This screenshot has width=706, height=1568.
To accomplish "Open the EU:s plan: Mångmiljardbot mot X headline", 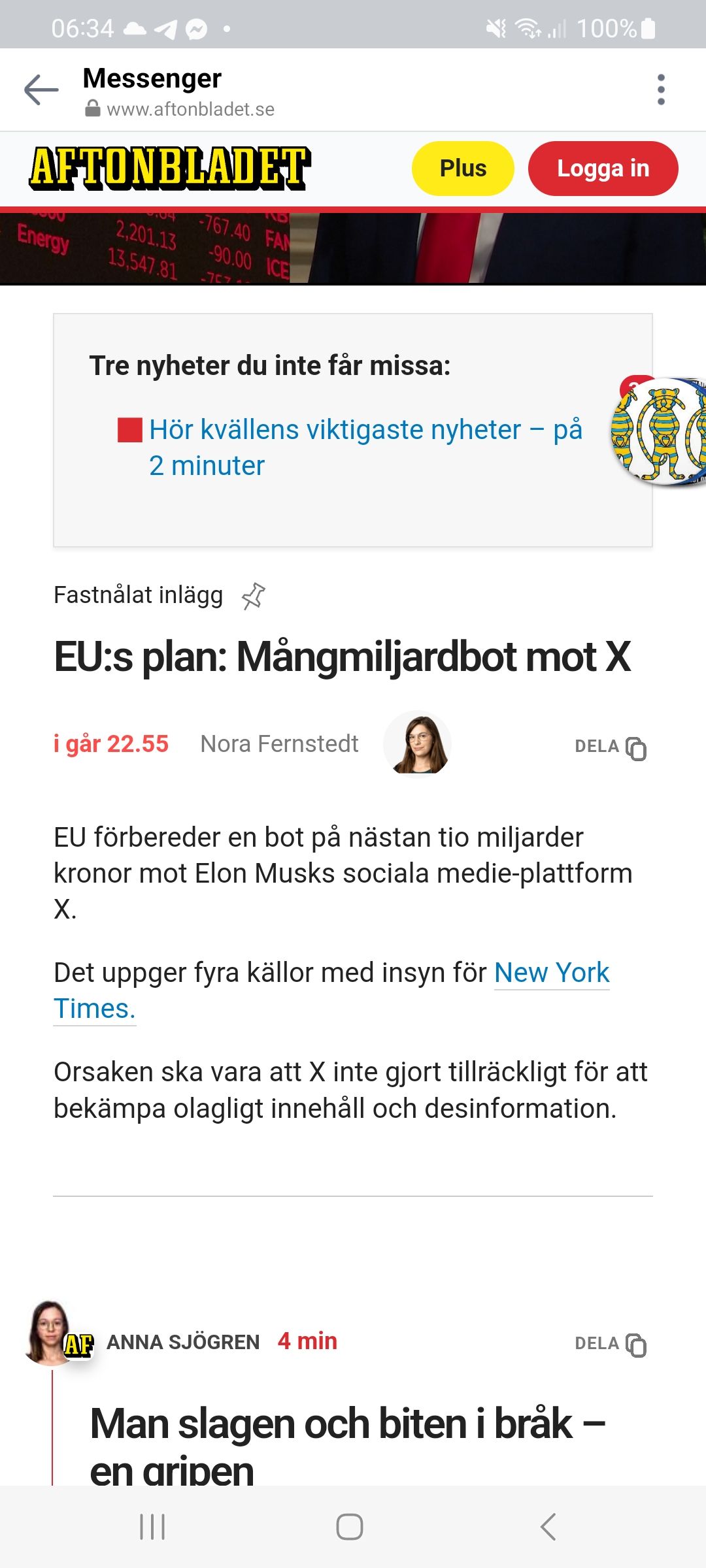I will 343,661.
